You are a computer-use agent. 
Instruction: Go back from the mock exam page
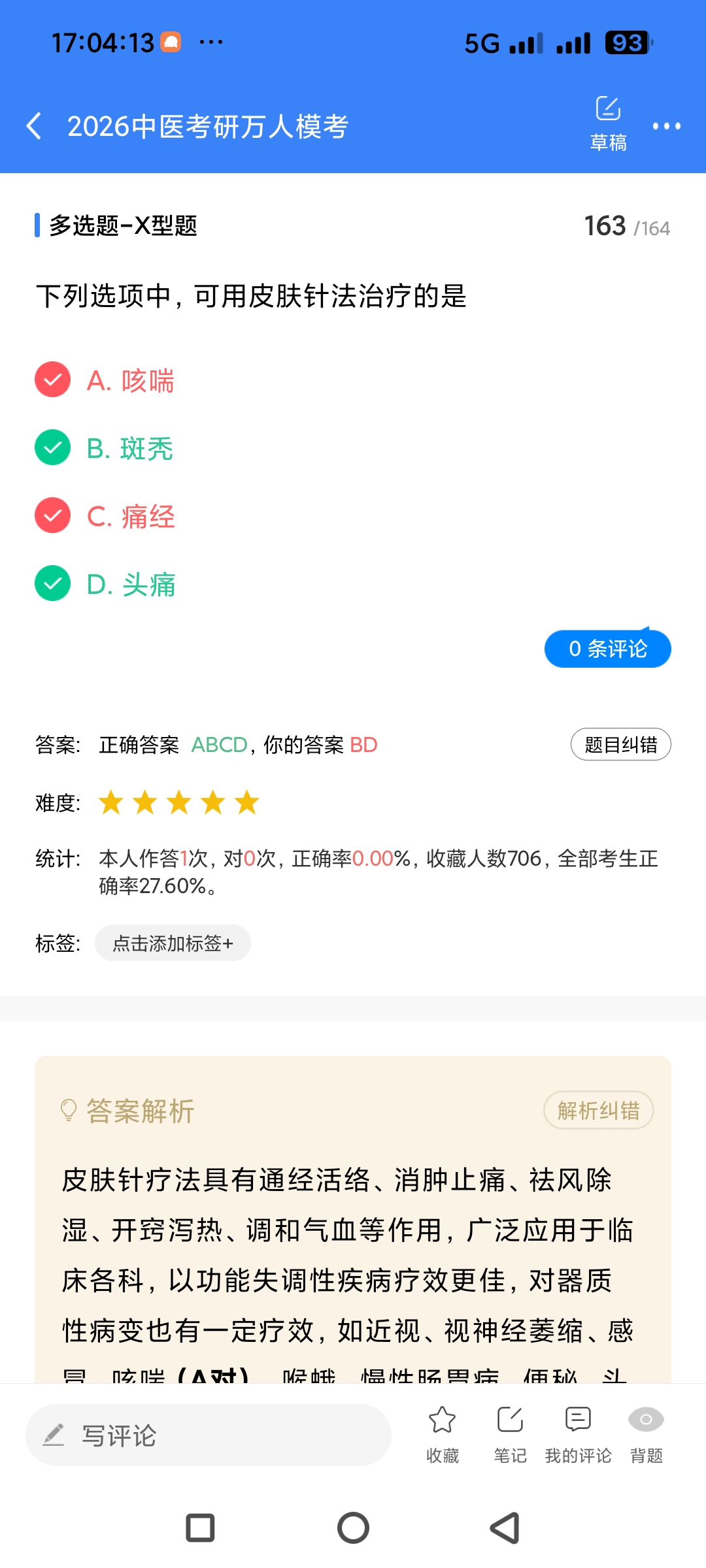click(34, 125)
